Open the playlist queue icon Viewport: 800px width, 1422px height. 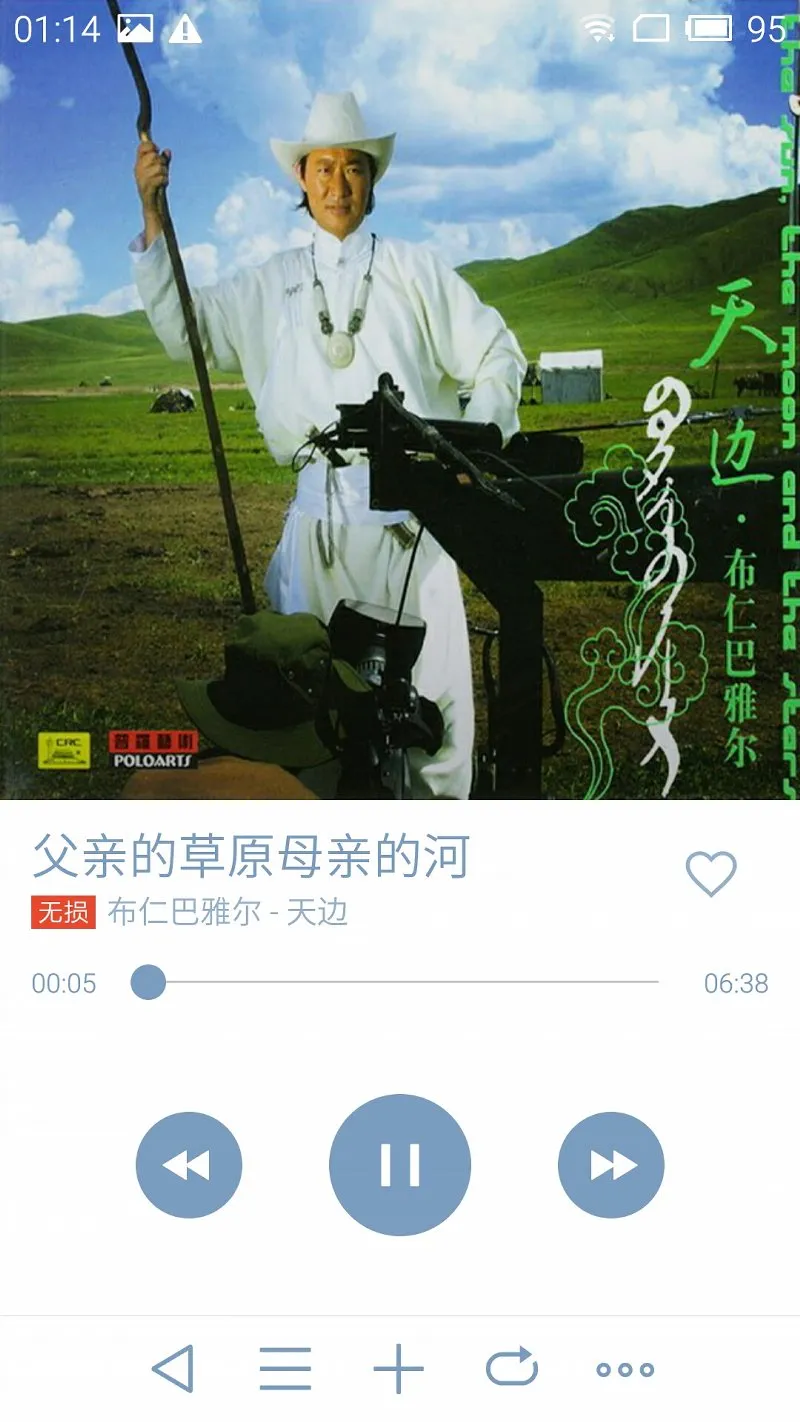285,1369
